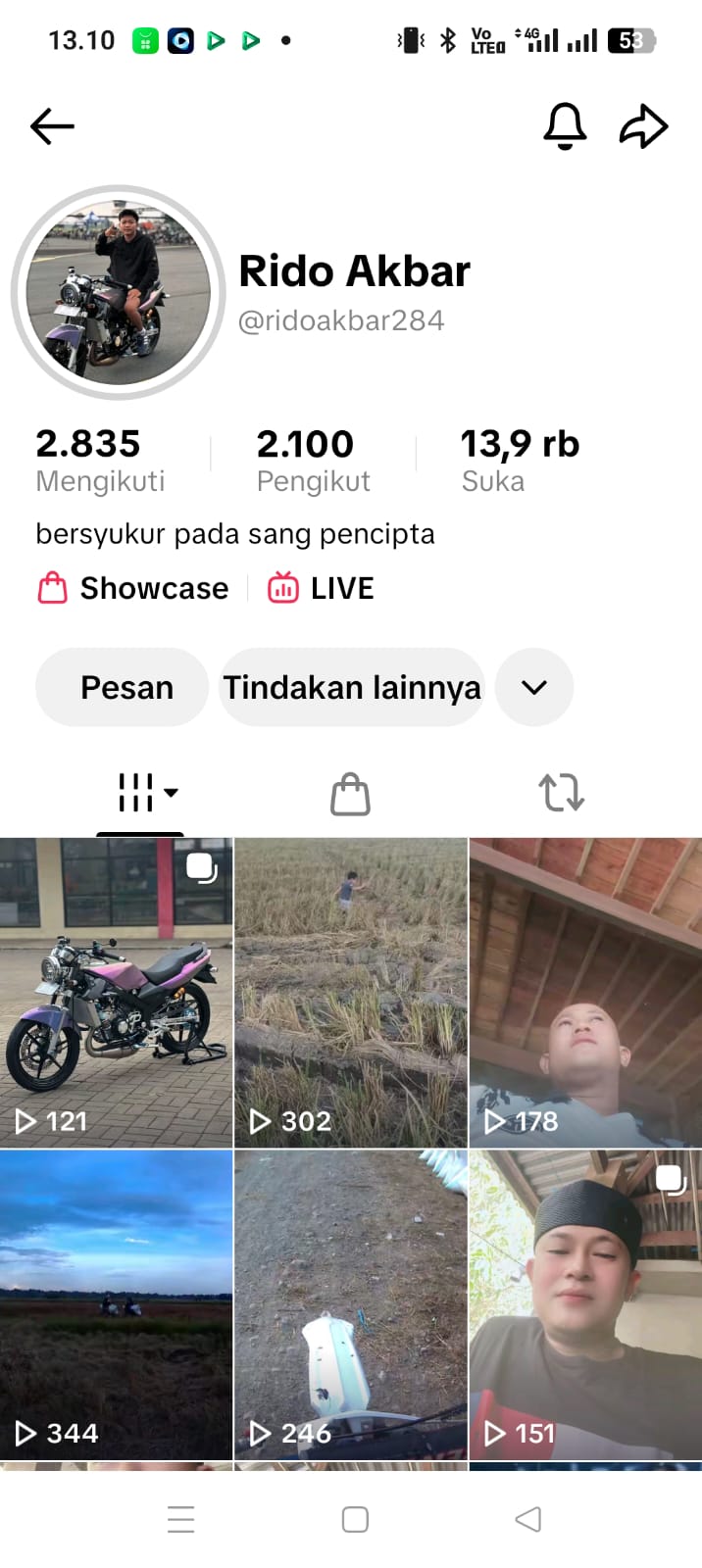Screen dimensions: 702x1568
Task: View Rido Akbar's profile picture
Action: (x=119, y=293)
